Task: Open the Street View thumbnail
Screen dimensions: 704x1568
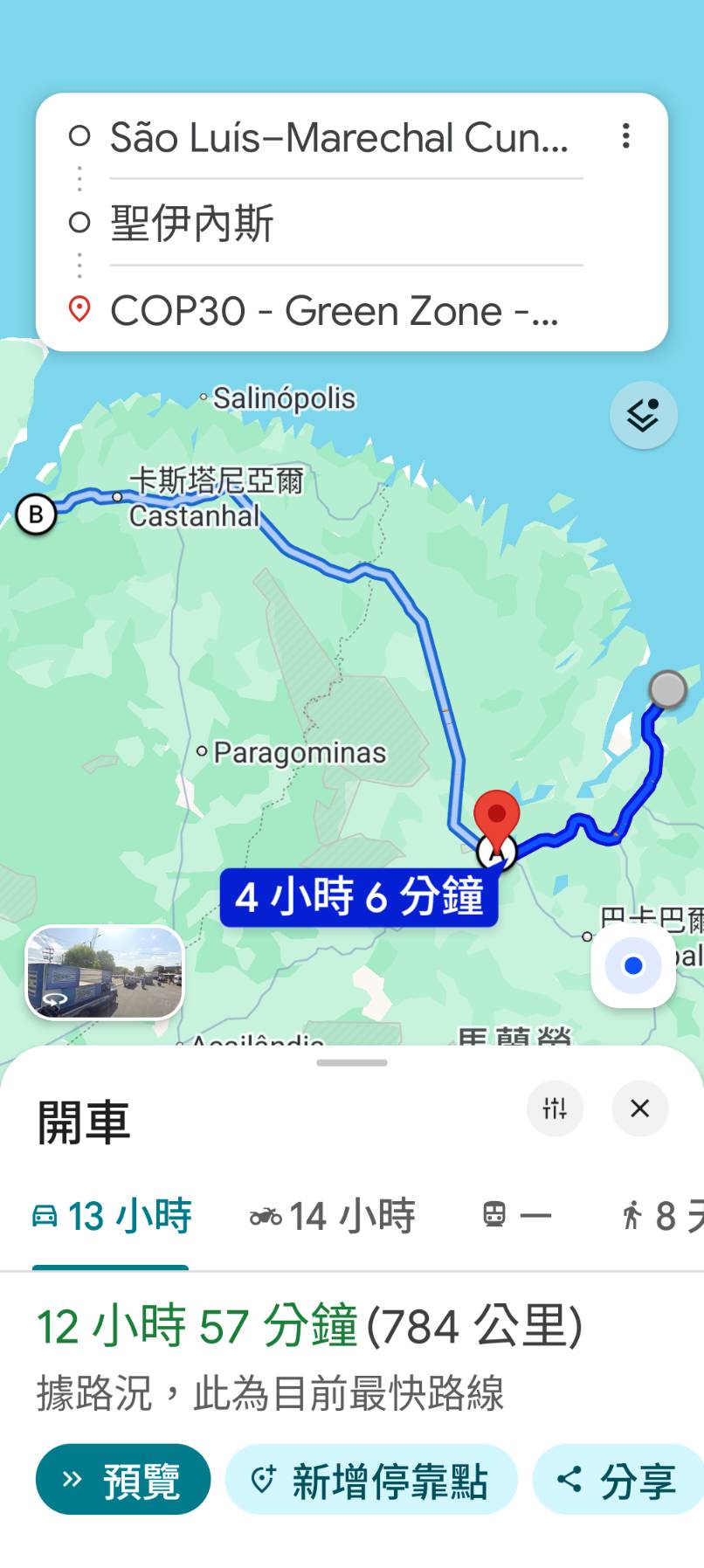Action: click(105, 972)
